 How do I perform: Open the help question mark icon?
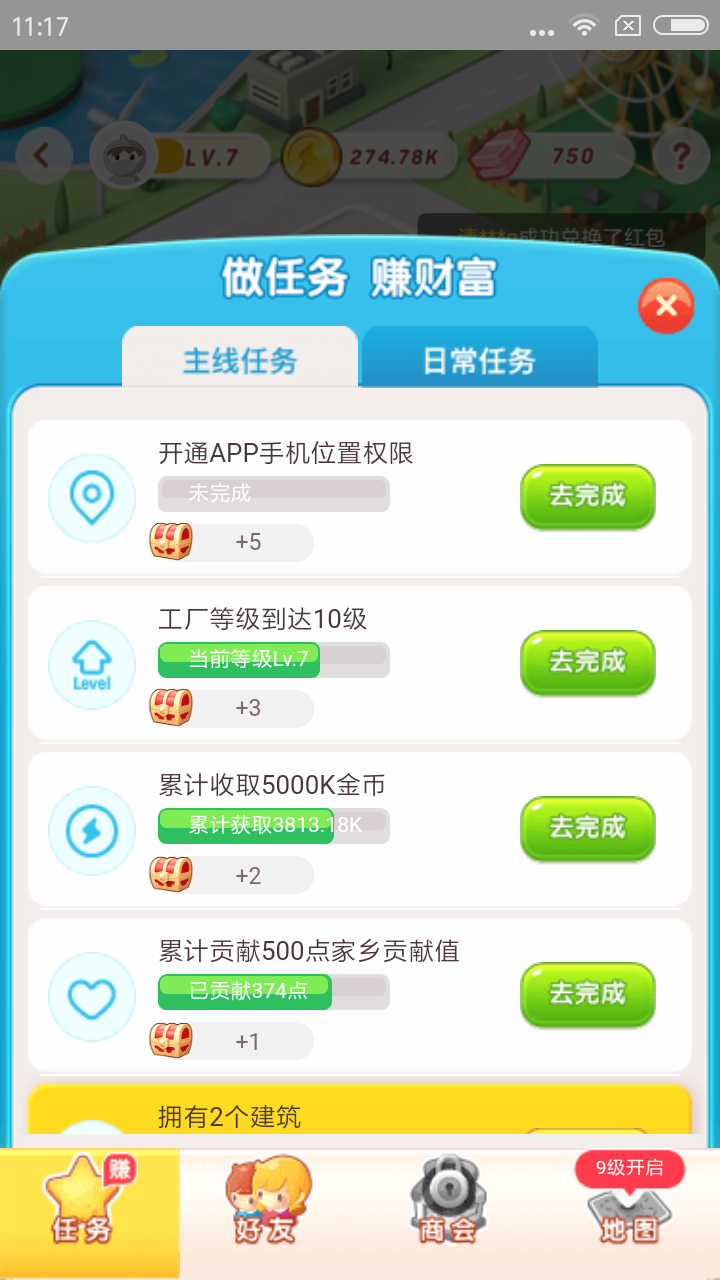click(681, 156)
